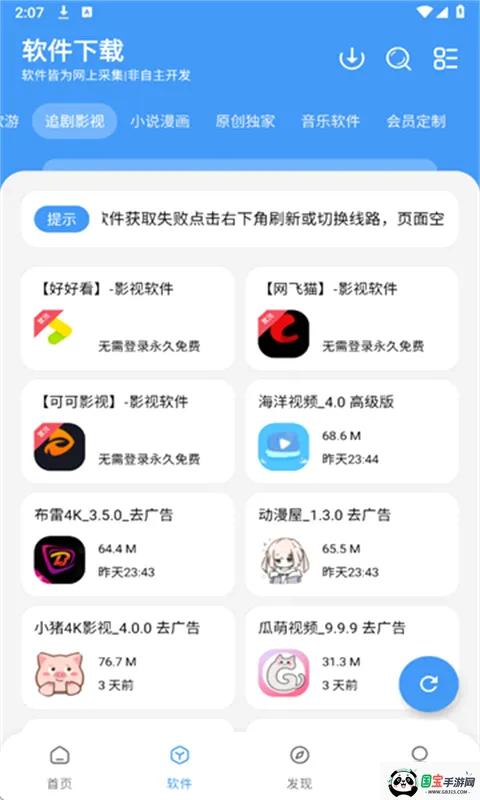Open 海洋视频_4.0 高级版 card
The height and width of the screenshot is (800, 480).
(352, 431)
